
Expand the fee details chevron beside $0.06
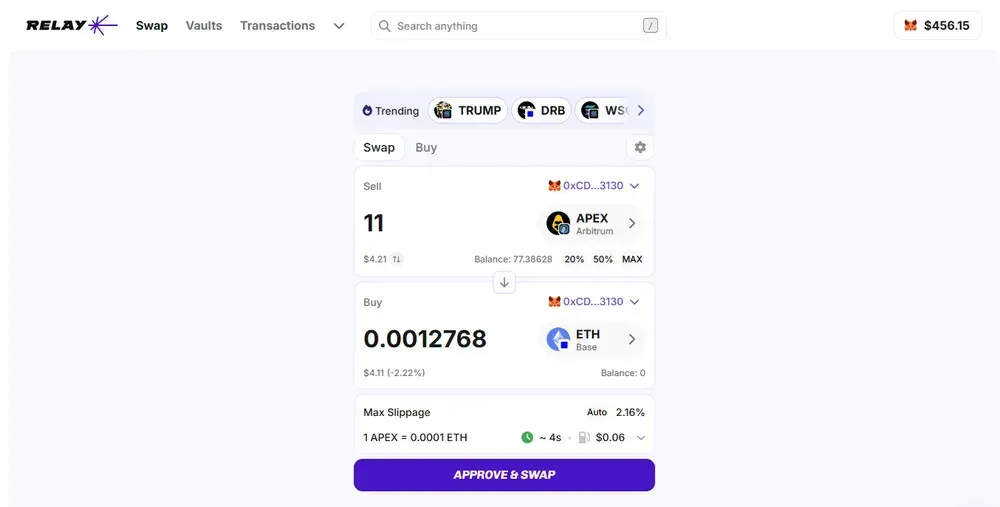pos(641,438)
